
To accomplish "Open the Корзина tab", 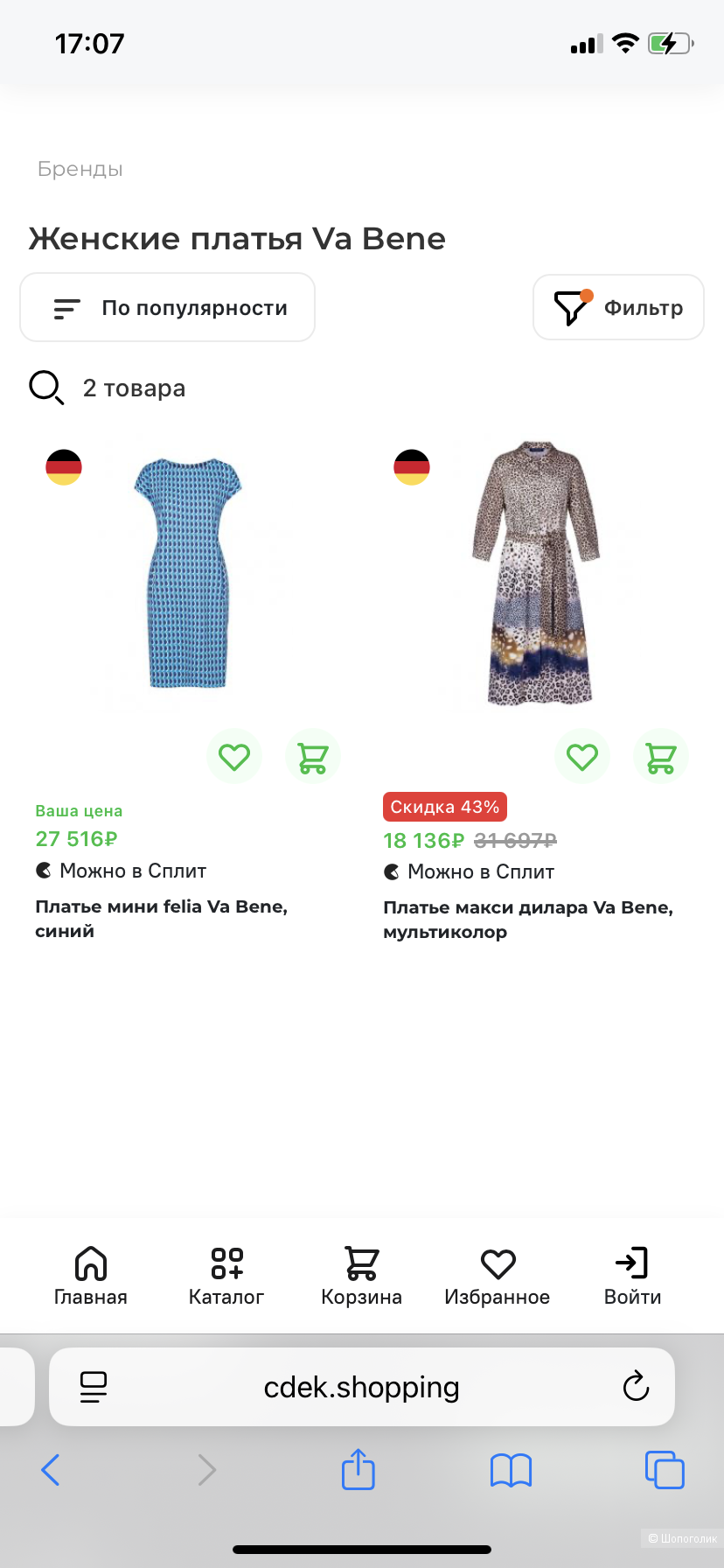I will [x=361, y=1276].
